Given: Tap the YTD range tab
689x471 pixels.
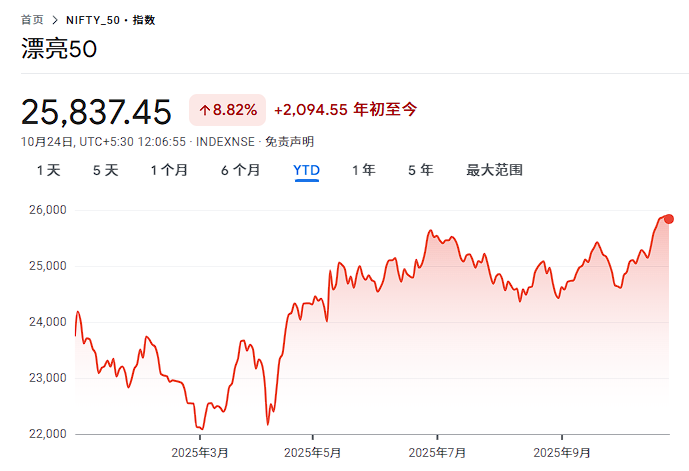Looking at the screenshot, I should click(x=306, y=170).
